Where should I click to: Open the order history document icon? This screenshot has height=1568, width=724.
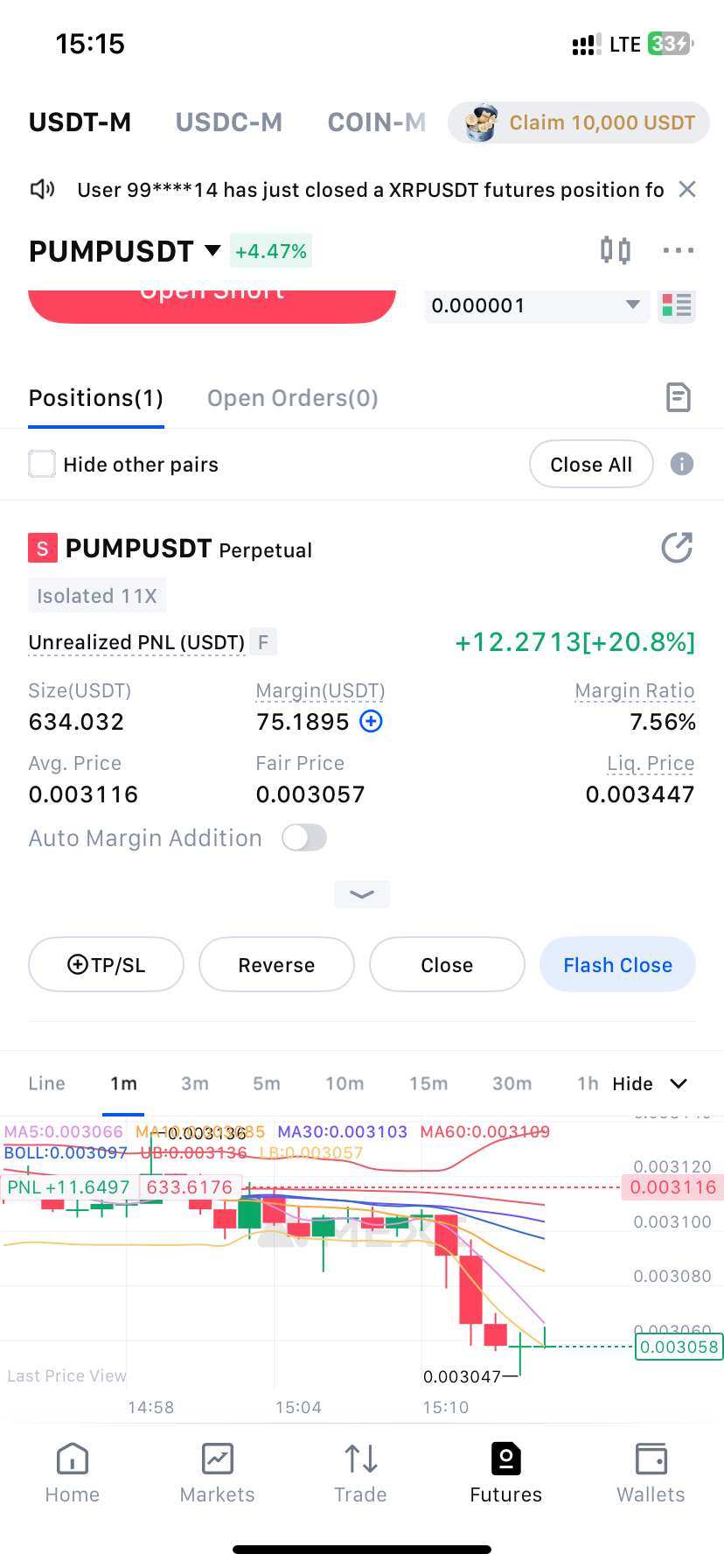pos(678,397)
